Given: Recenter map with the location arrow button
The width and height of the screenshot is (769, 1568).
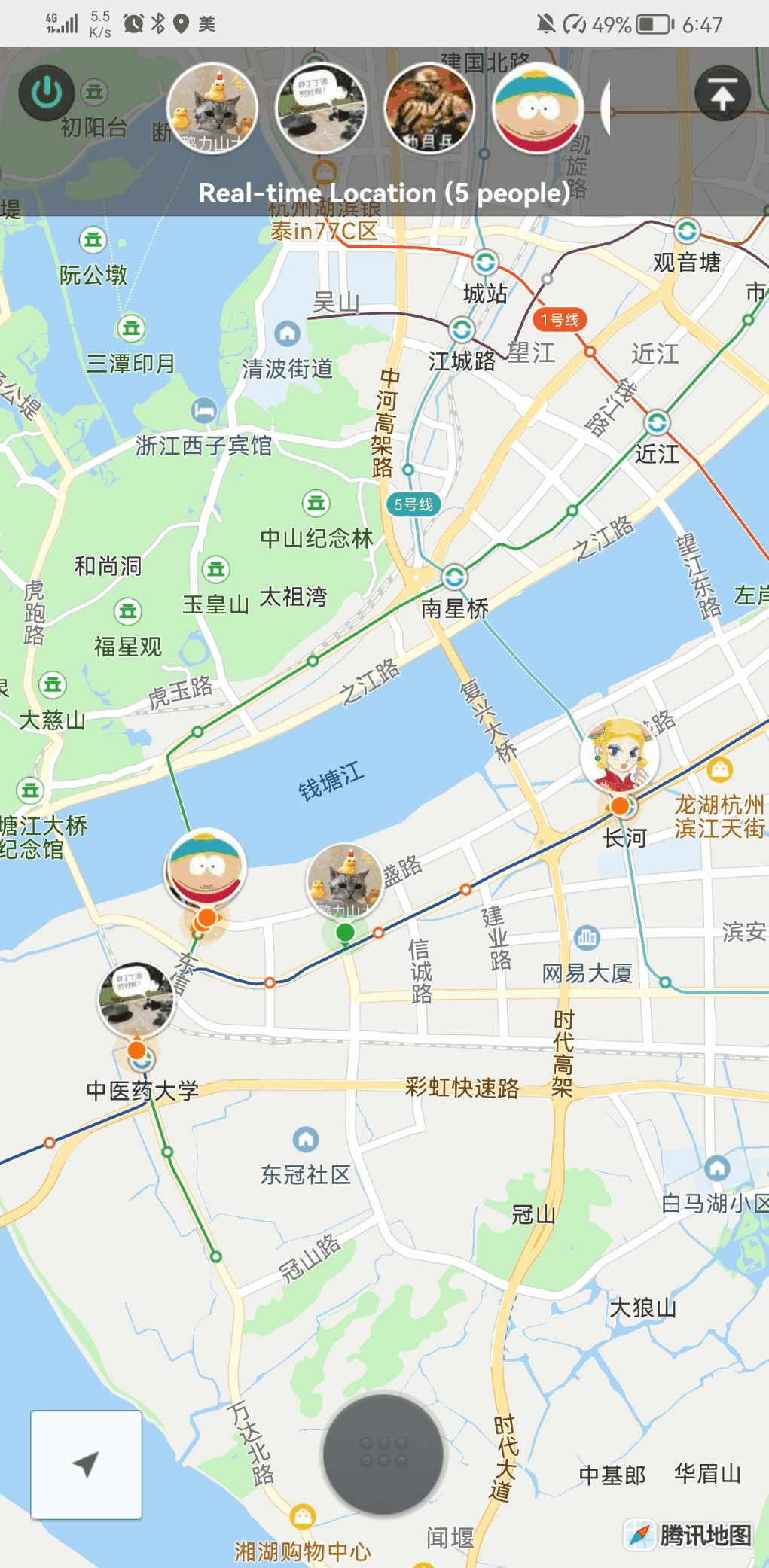Looking at the screenshot, I should [x=86, y=1464].
